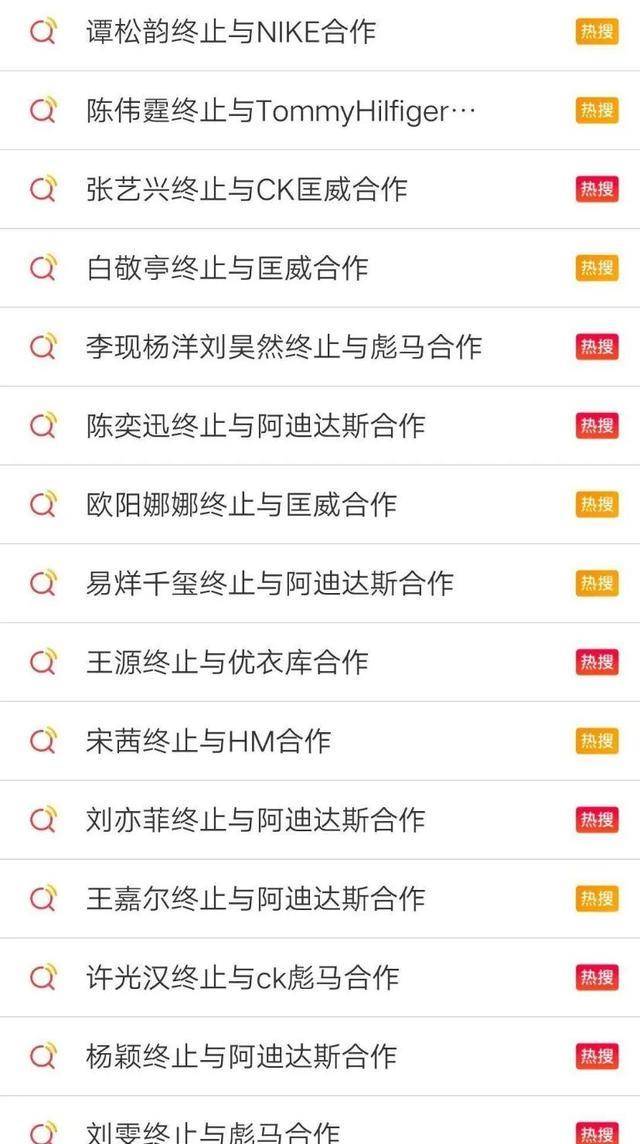Screen dimensions: 640x1144
Task: Select the 宋茜终止与HM合作 row
Action: [x=208, y=741]
